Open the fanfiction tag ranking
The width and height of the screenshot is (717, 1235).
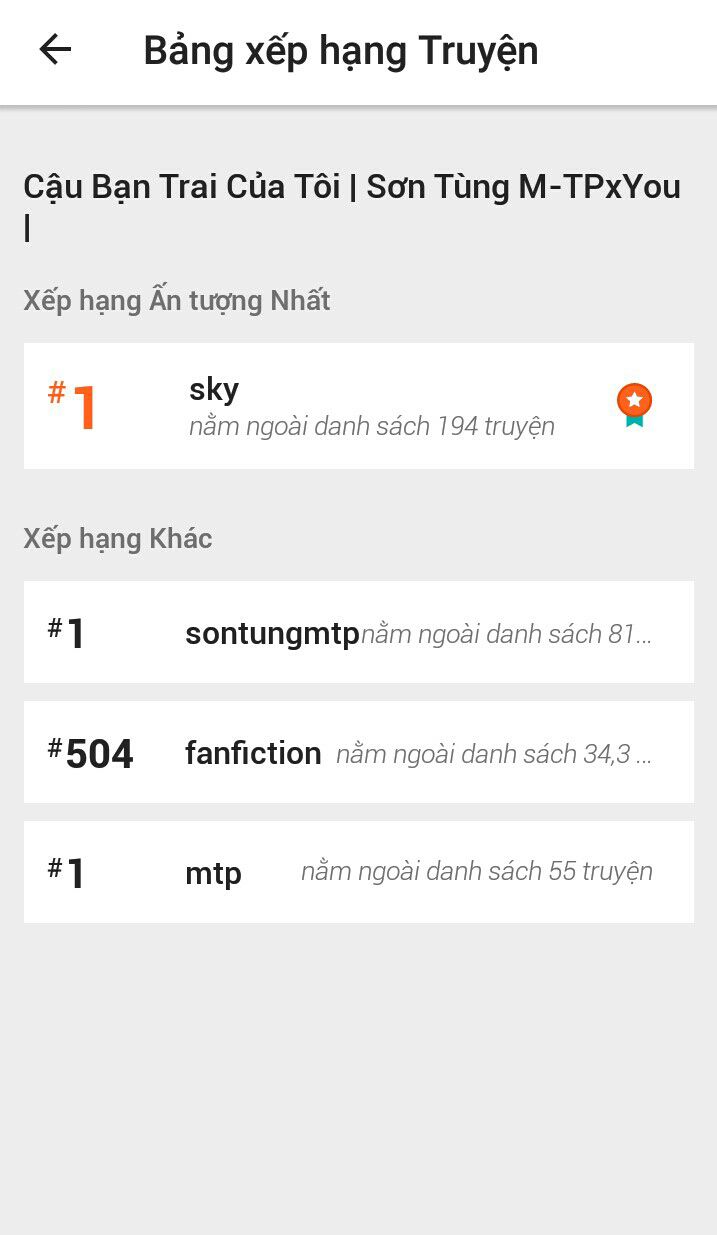click(358, 752)
